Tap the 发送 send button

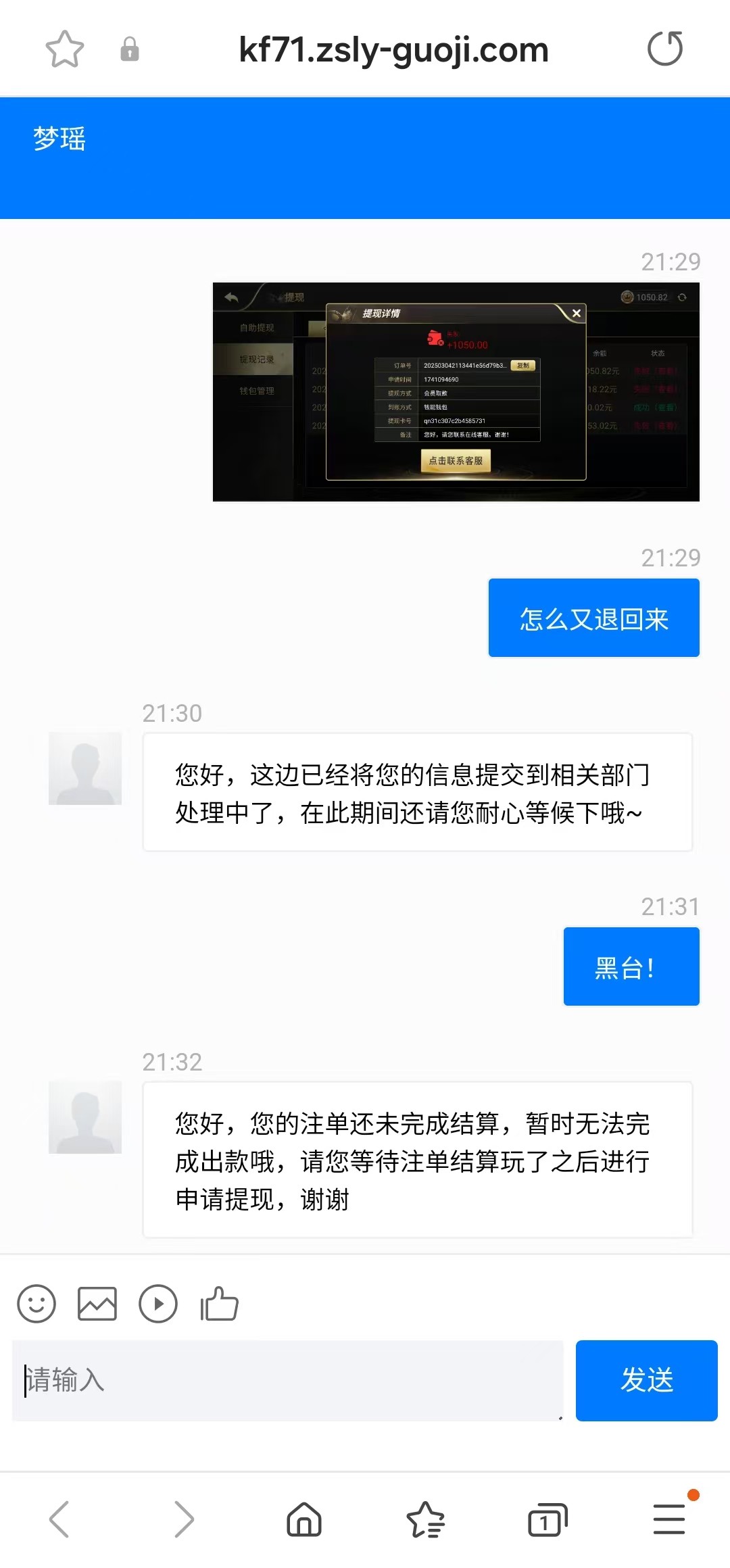[x=646, y=1380]
